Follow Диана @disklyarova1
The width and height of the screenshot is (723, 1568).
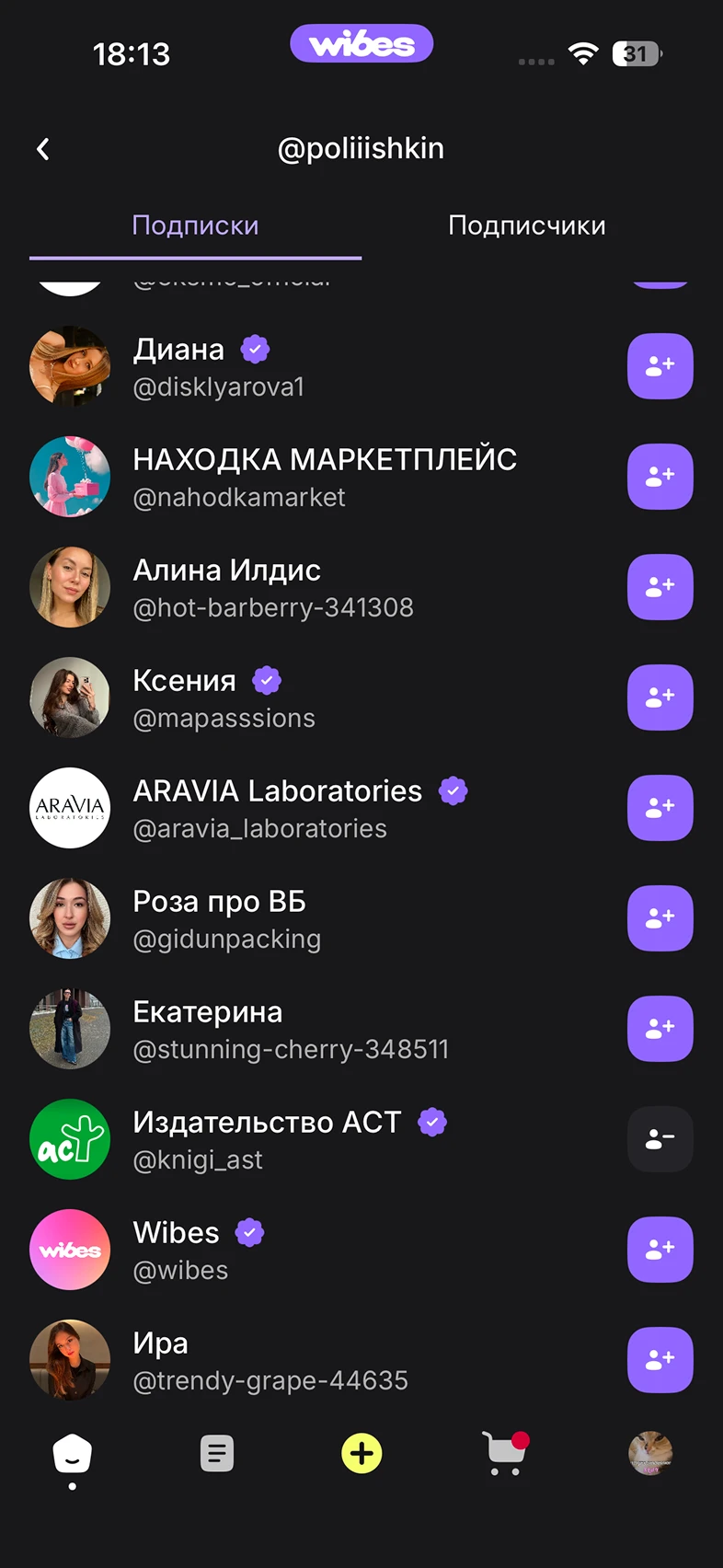(x=660, y=366)
